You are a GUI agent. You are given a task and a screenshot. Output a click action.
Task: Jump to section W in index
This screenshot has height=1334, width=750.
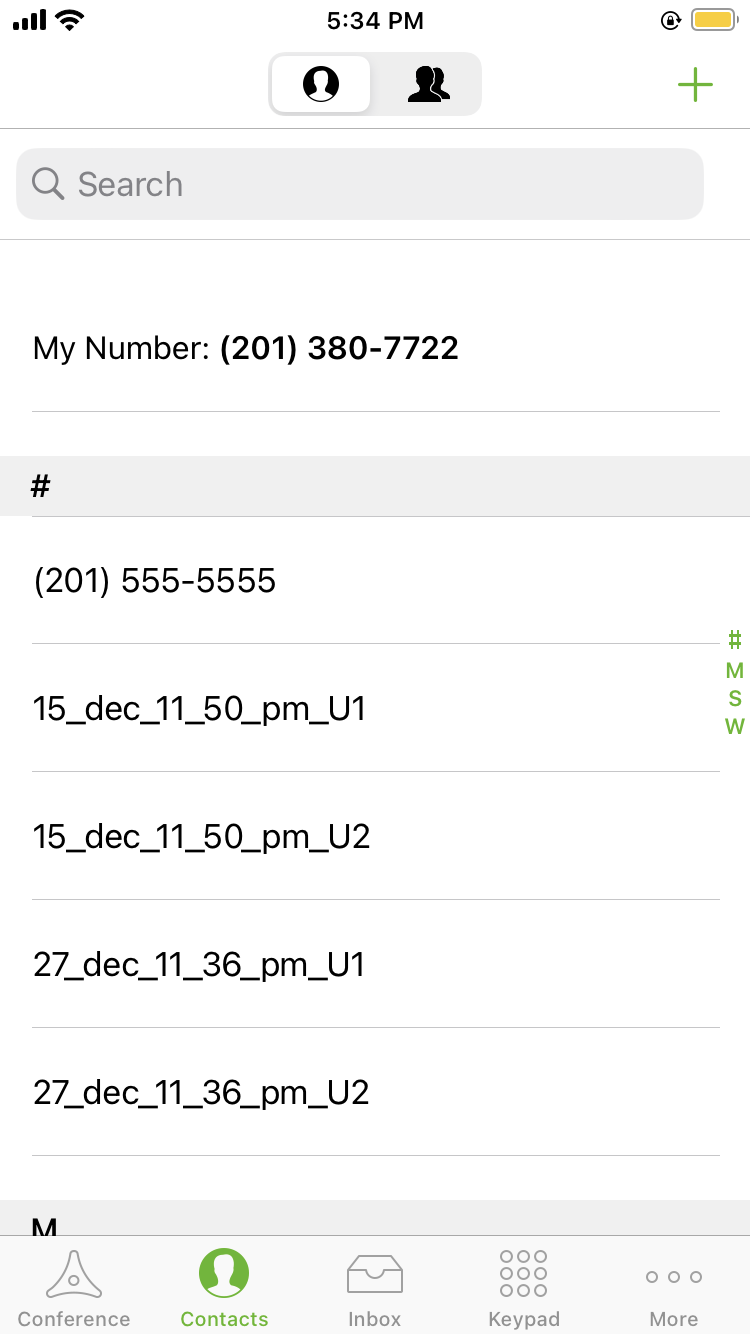[735, 727]
